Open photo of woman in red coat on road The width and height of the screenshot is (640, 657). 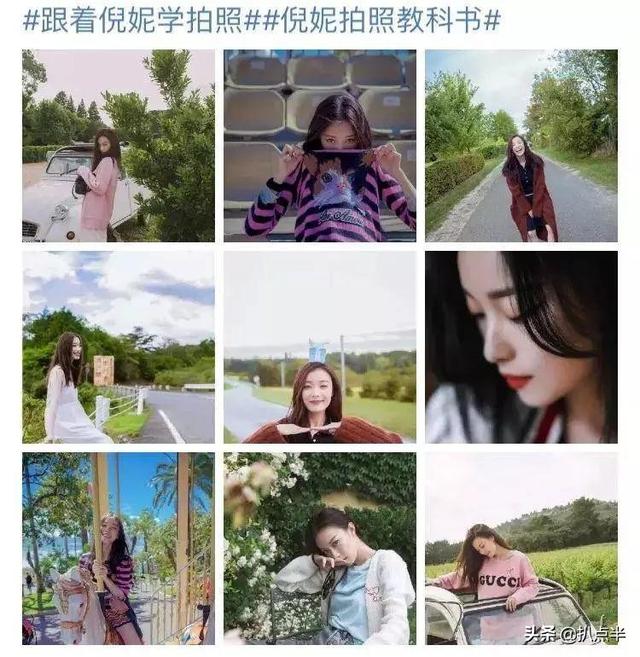click(x=521, y=146)
